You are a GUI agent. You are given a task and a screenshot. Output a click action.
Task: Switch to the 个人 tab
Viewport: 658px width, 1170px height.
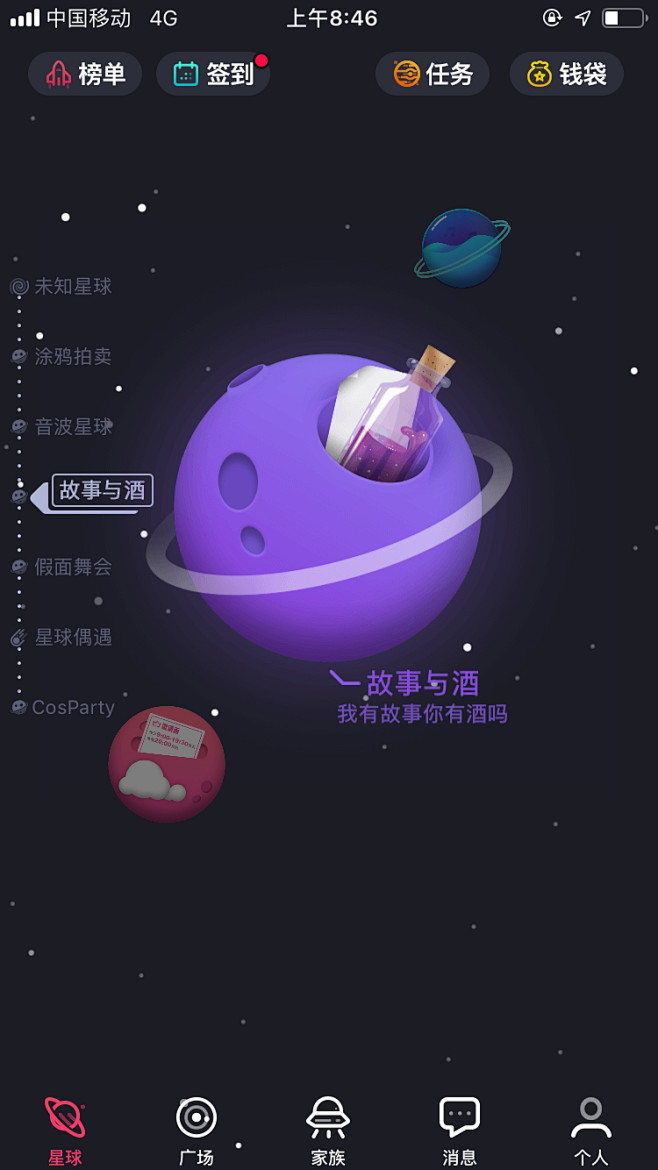[591, 1130]
